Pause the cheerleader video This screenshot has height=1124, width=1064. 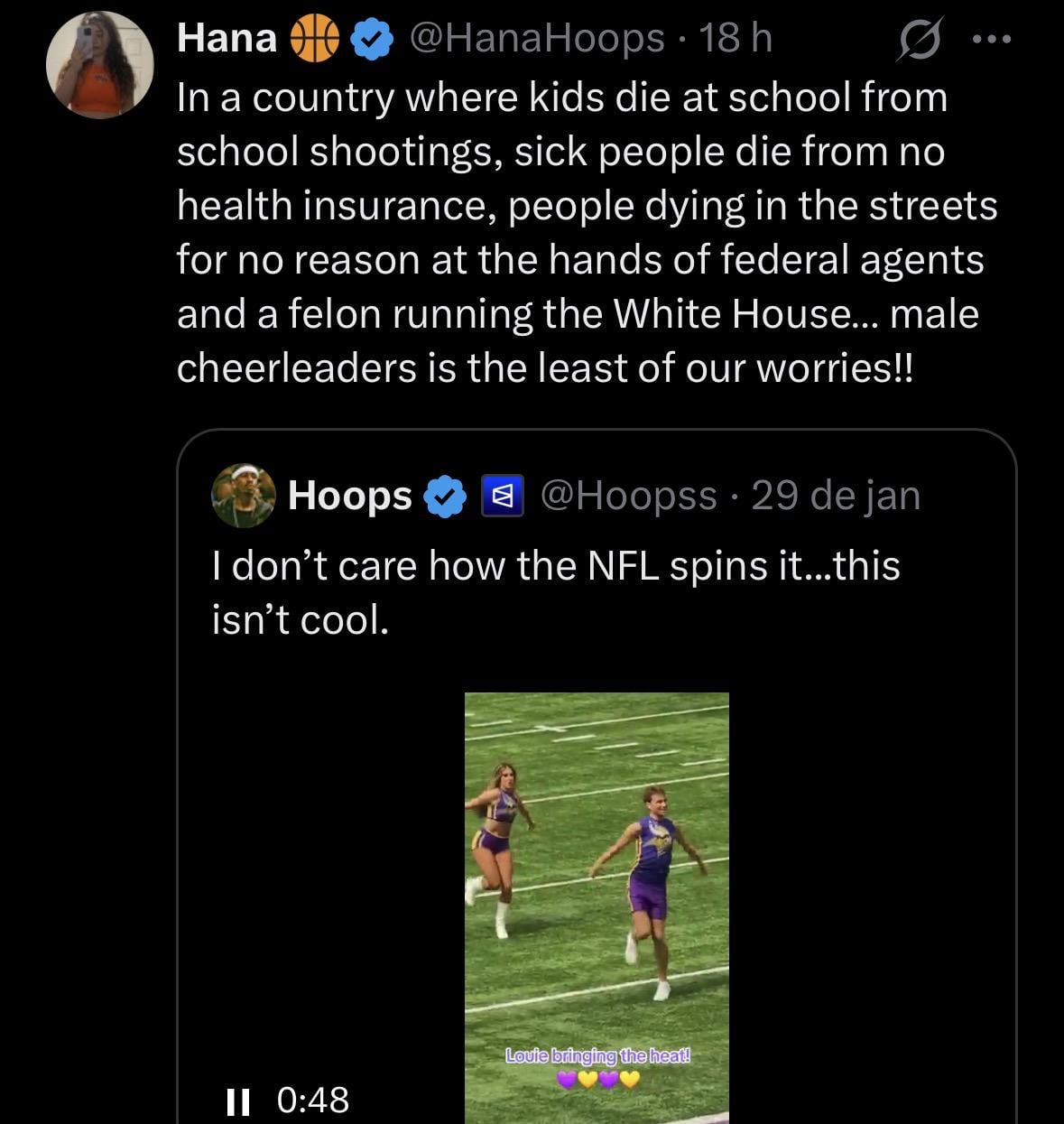coord(237,1101)
